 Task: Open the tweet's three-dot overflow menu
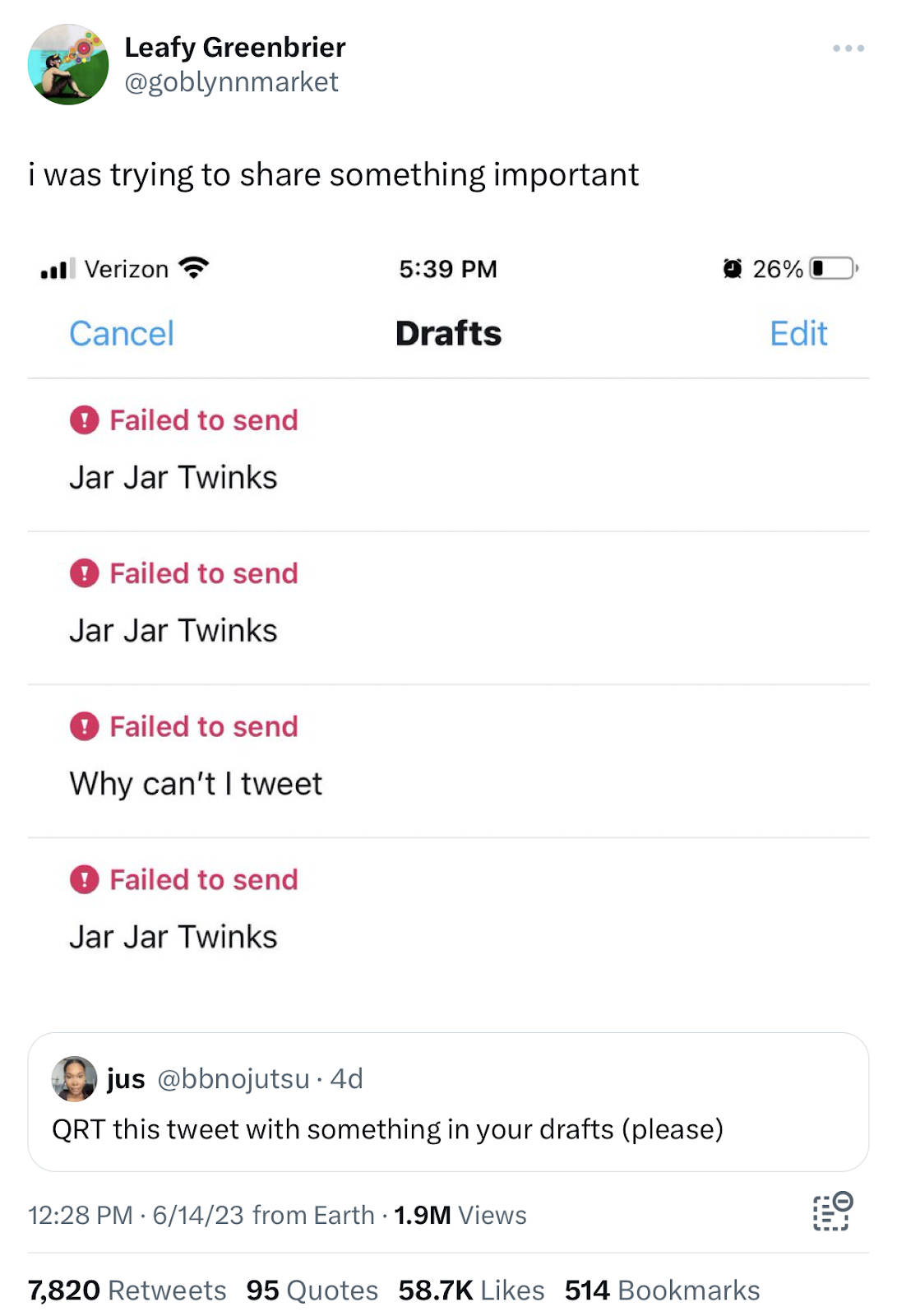848,49
